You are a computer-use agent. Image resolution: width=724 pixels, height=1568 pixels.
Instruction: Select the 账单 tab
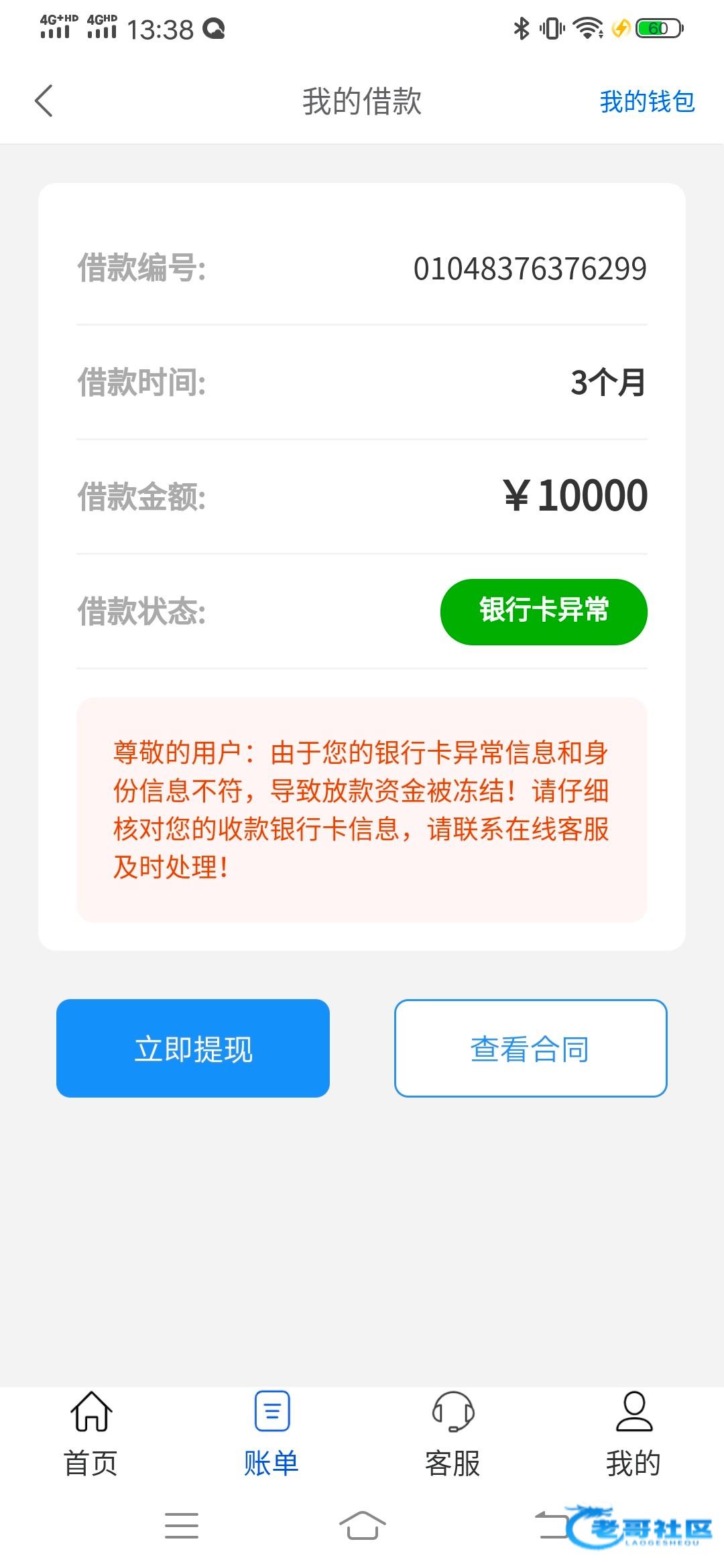pos(271,1434)
